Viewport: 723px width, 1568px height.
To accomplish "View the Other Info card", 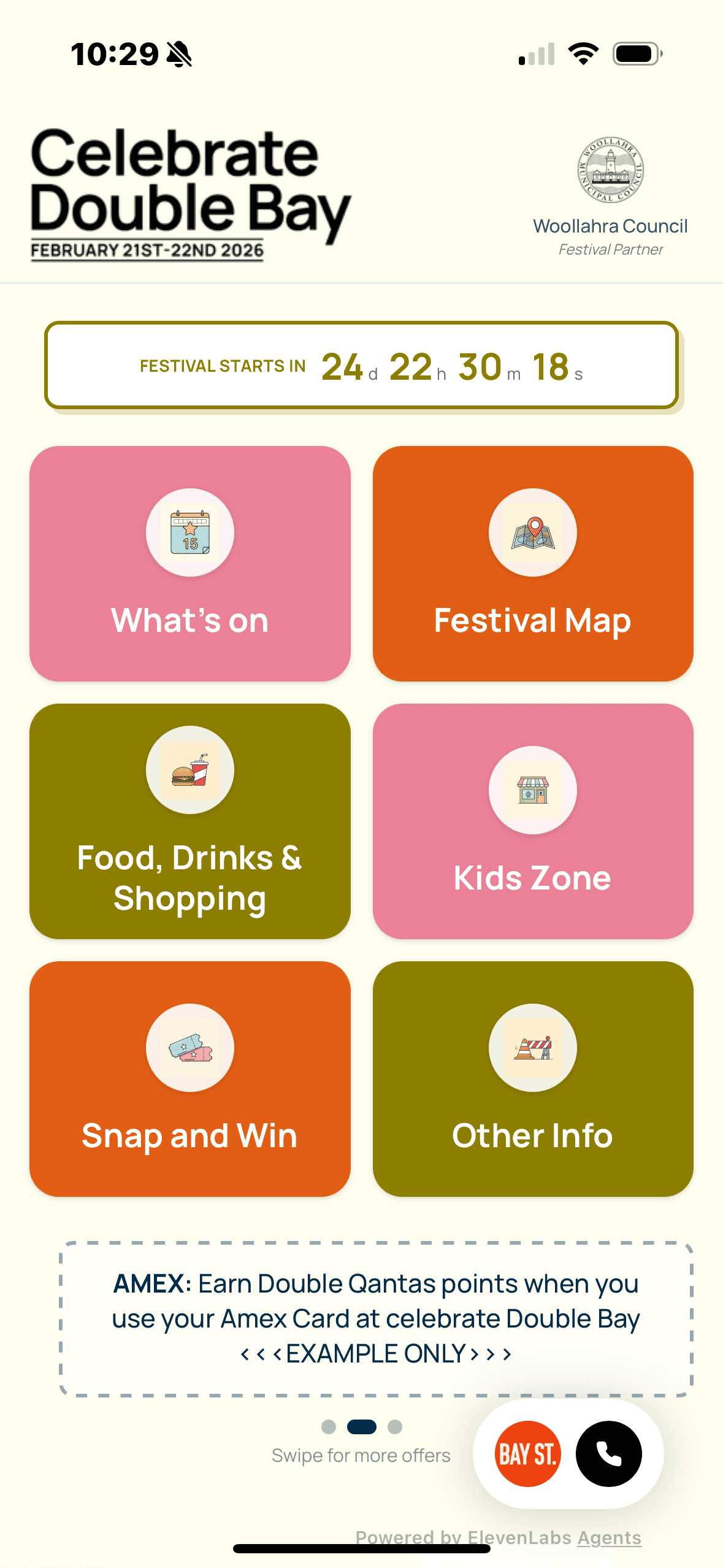I will point(533,1078).
